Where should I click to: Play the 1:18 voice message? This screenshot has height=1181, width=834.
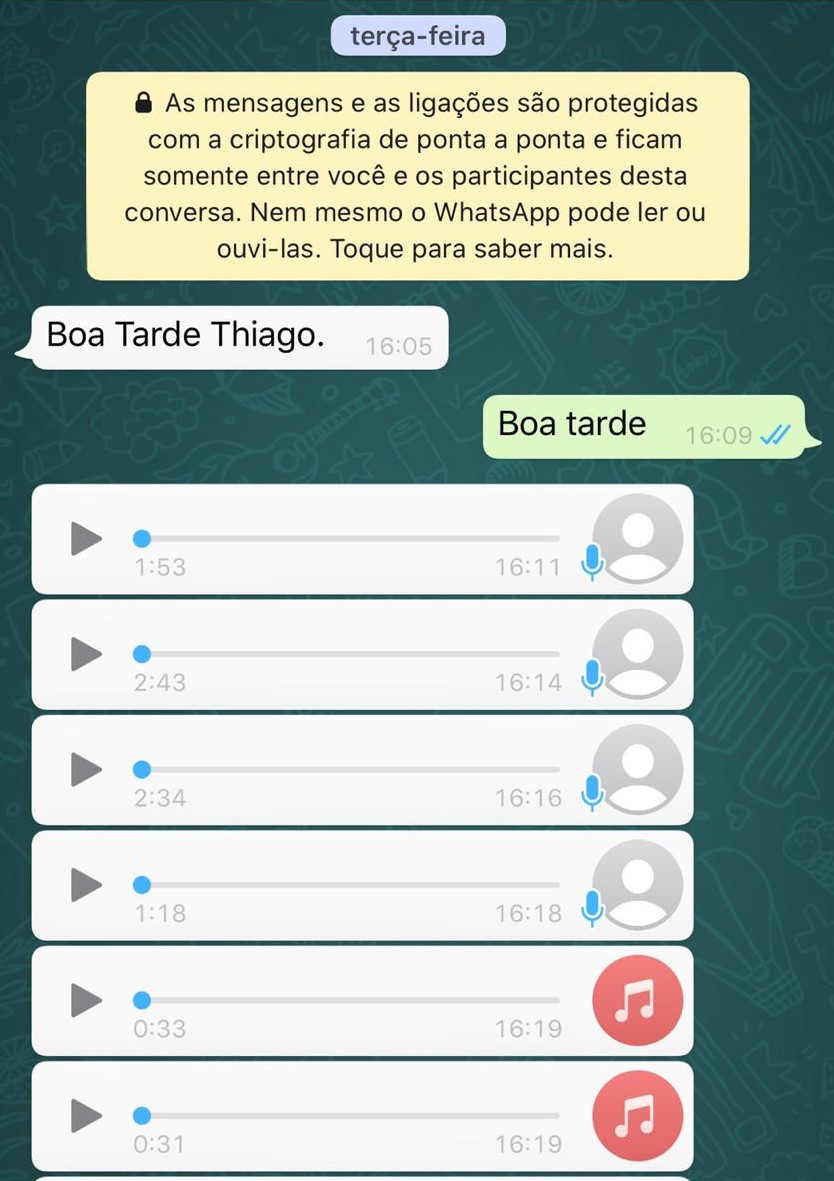[86, 885]
